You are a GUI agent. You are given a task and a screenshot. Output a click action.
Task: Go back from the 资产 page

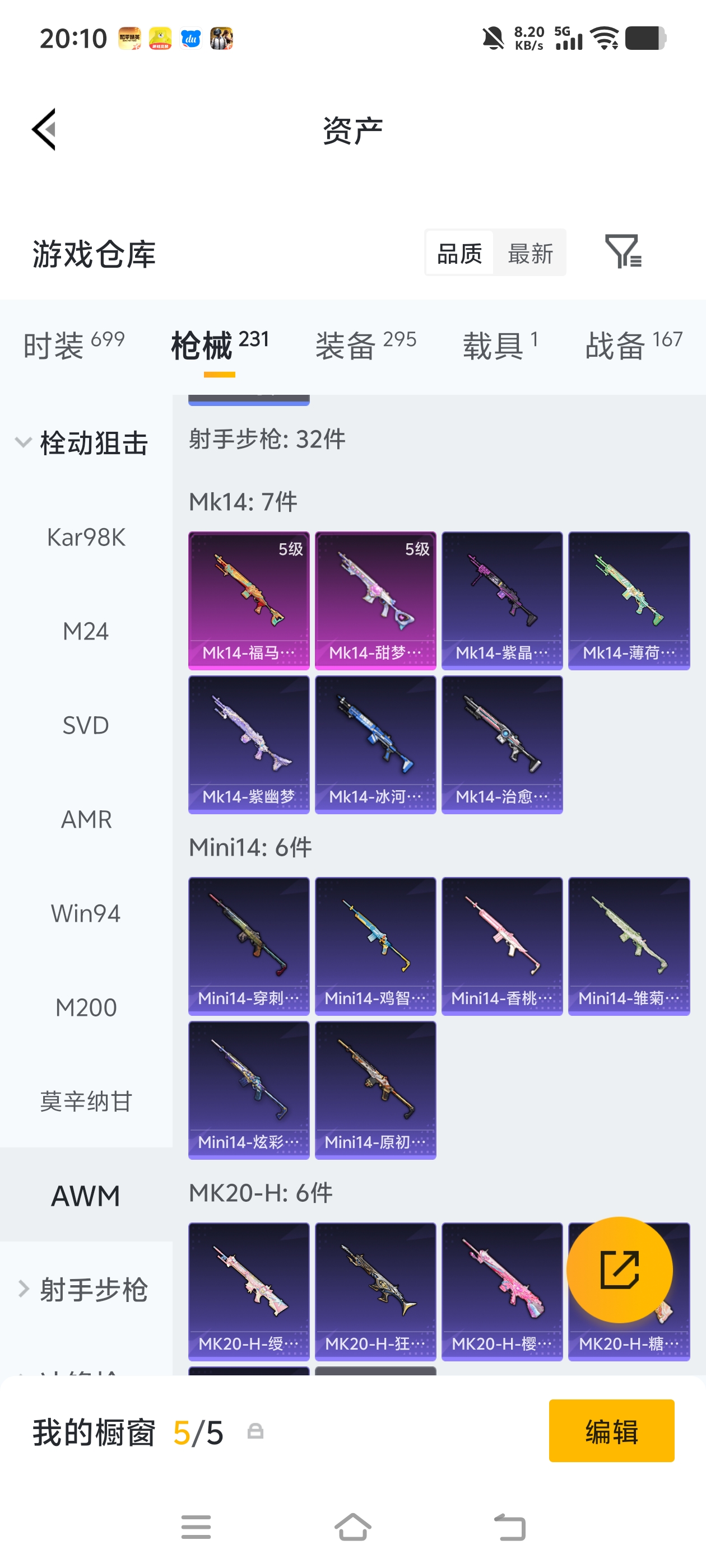(44, 130)
